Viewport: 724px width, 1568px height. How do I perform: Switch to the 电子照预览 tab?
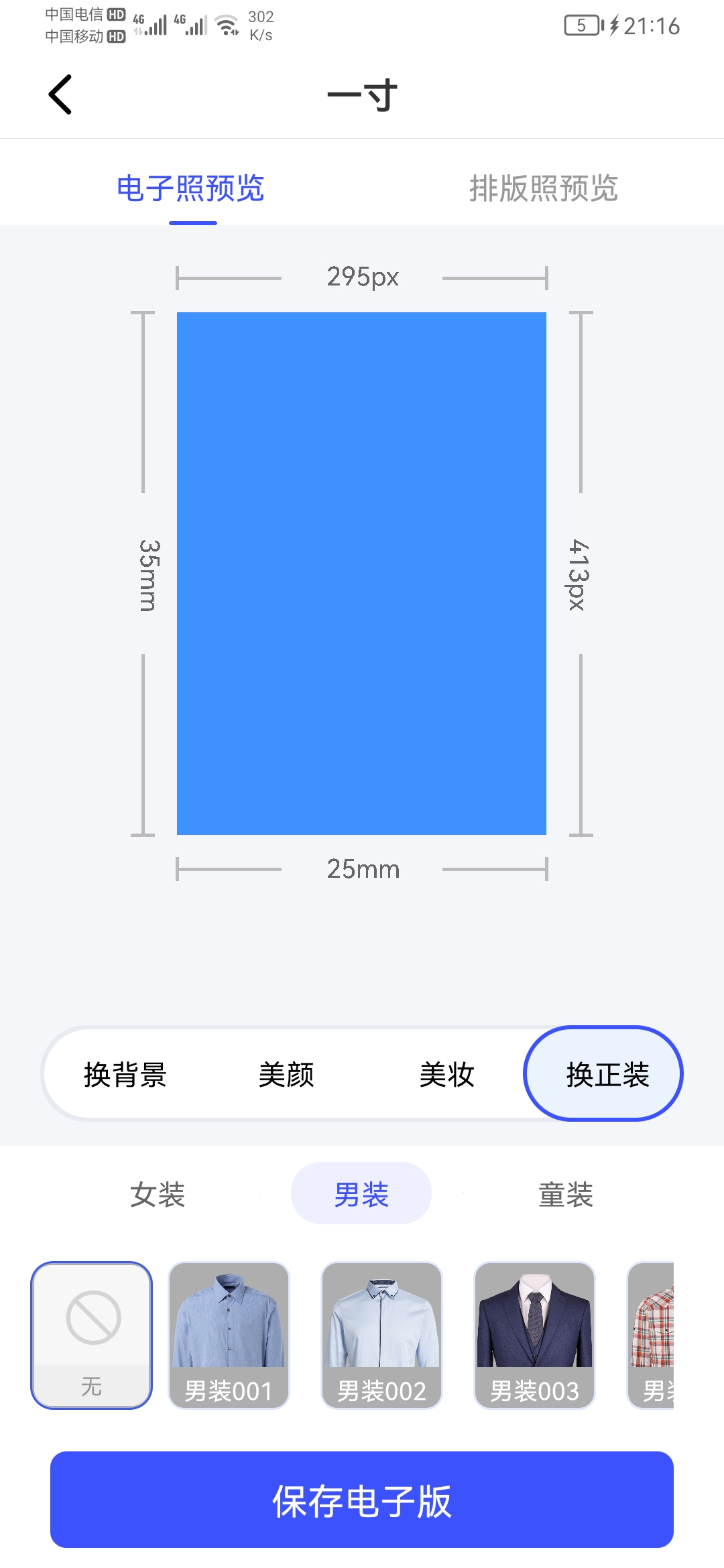click(190, 188)
